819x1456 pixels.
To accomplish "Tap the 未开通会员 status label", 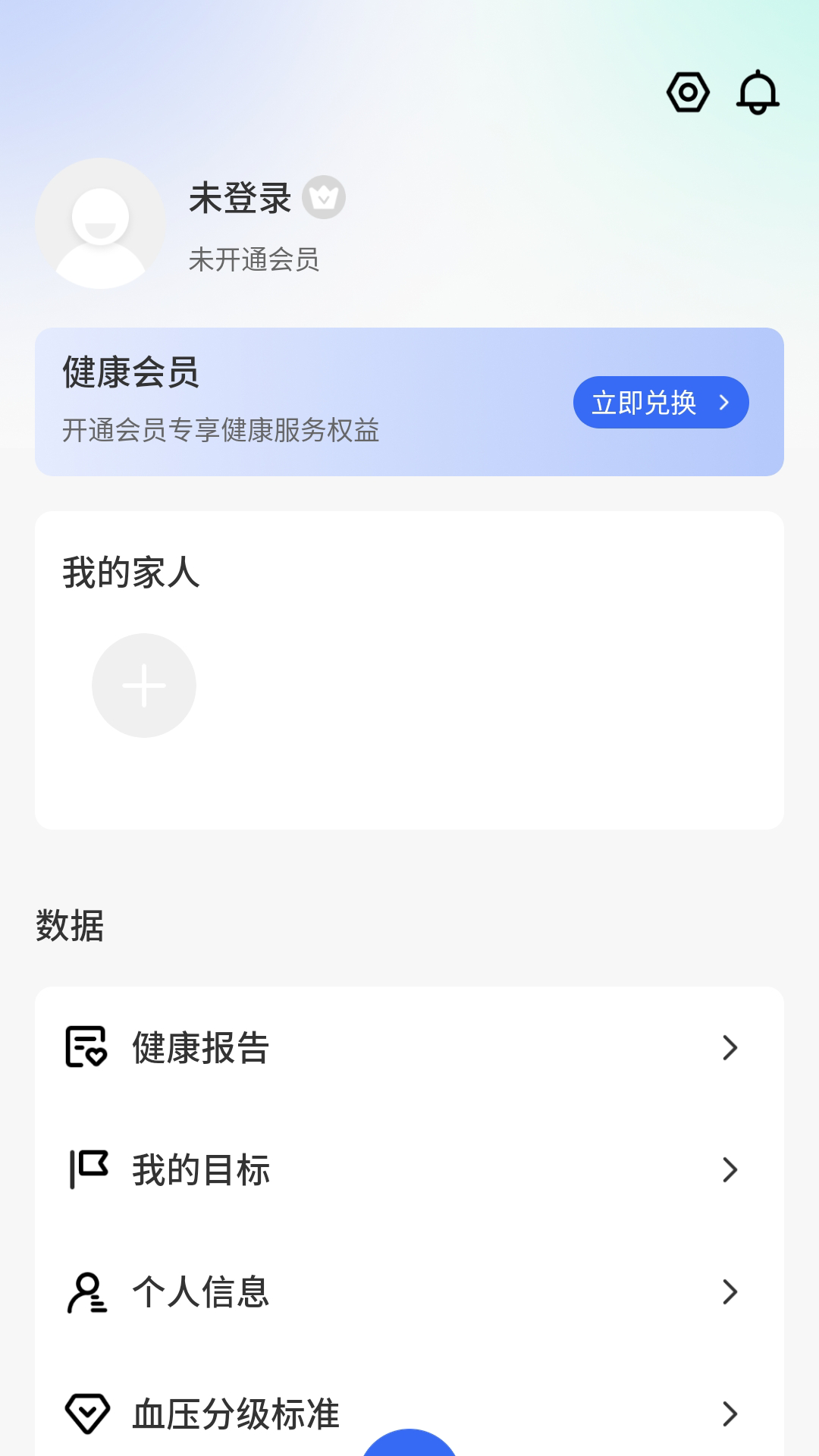I will (253, 260).
